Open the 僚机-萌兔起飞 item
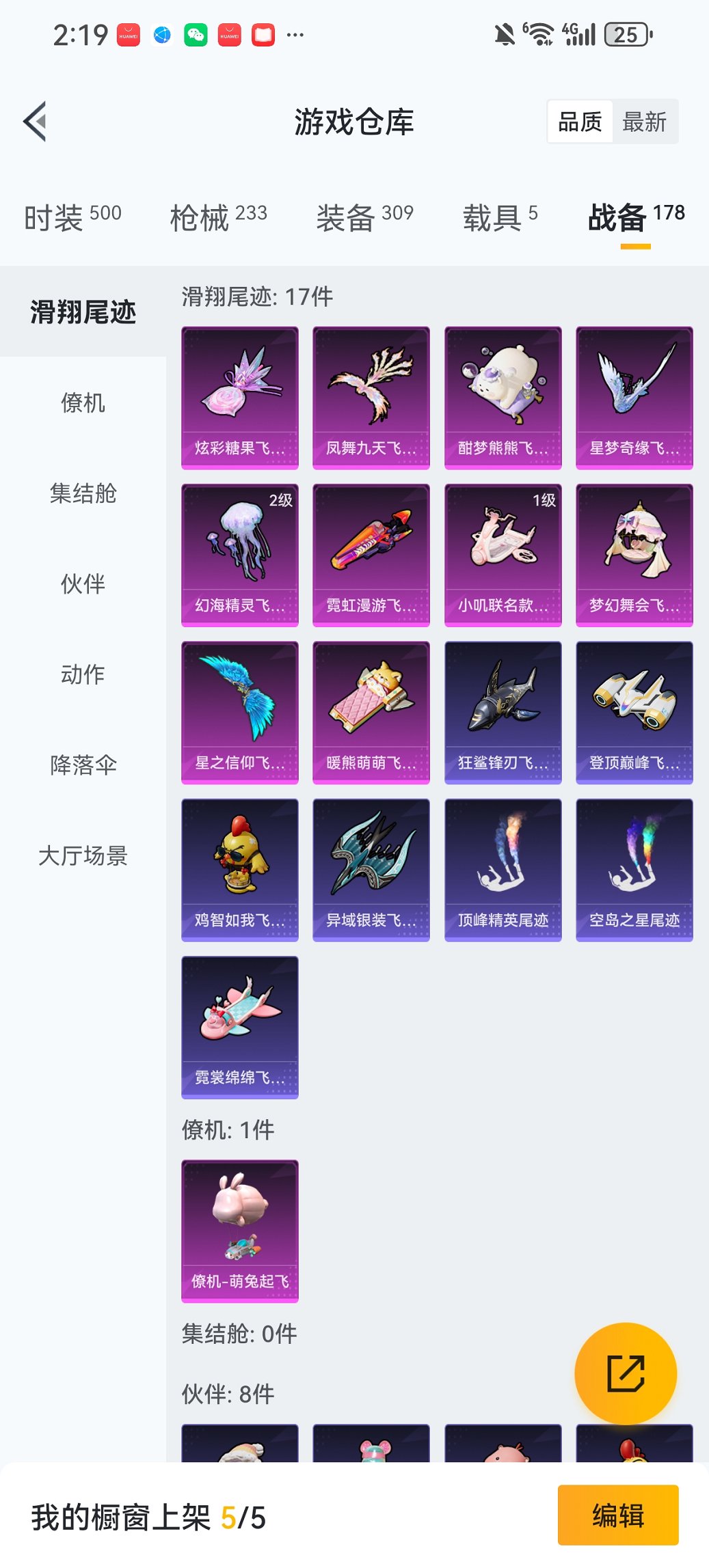 pos(239,1230)
